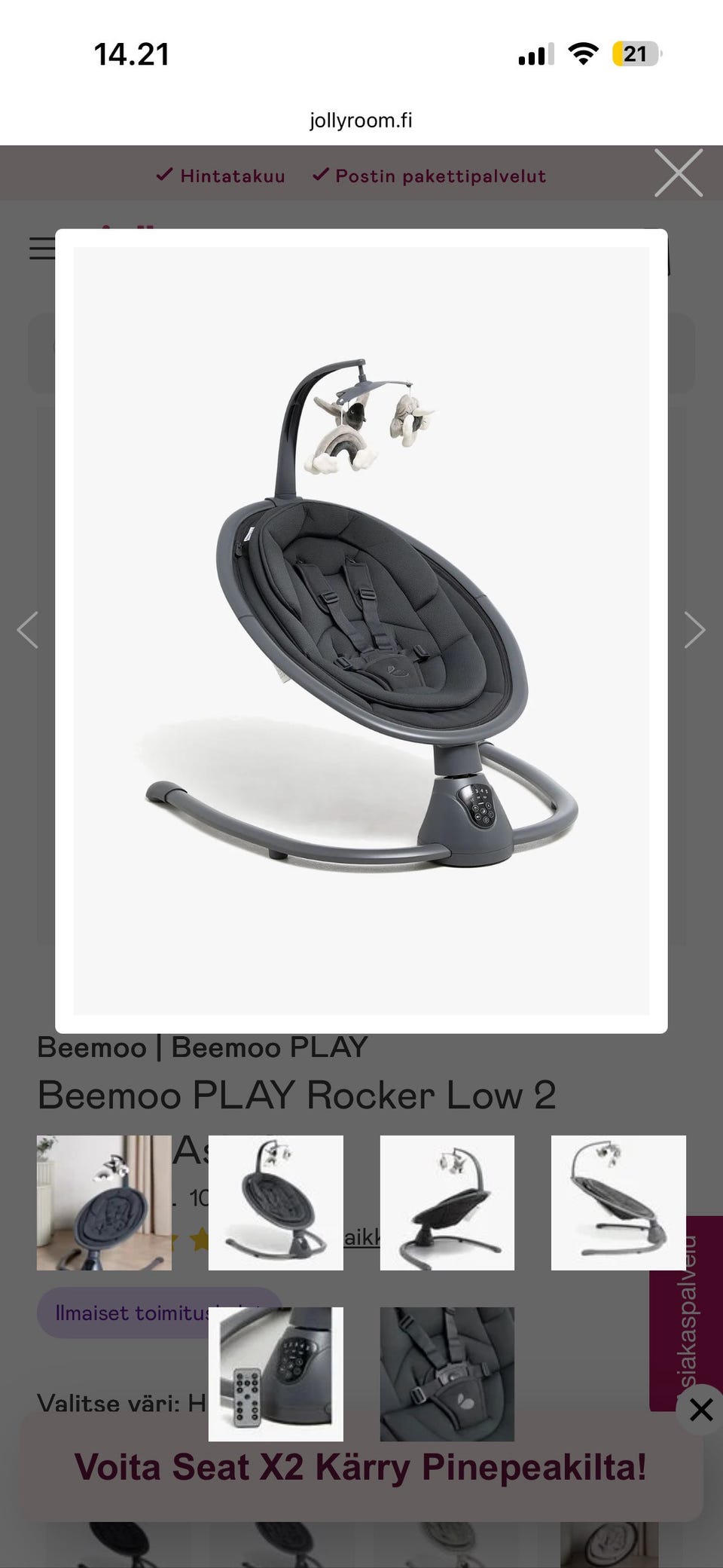Show the previous product image
723x1568 pixels.
pos(28,630)
